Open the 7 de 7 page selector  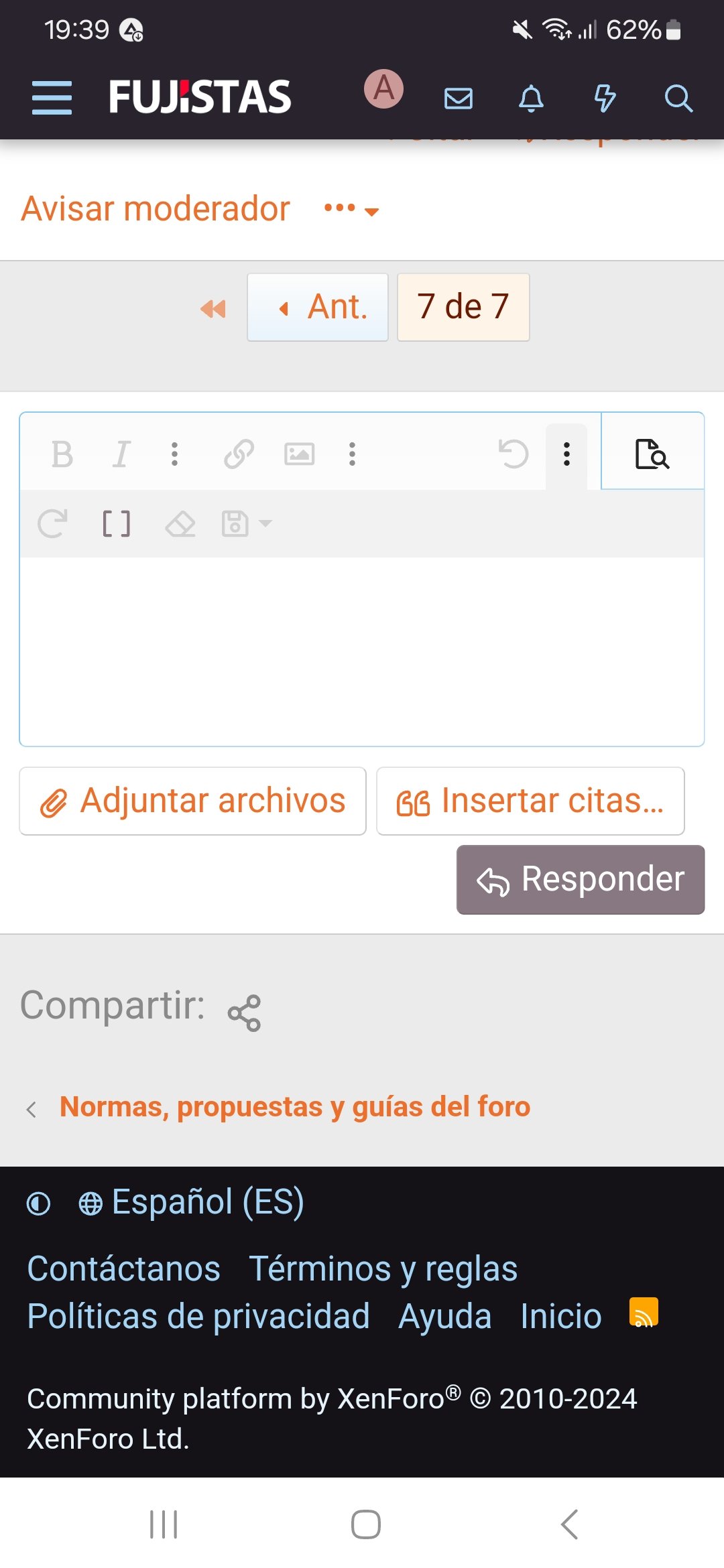point(463,308)
